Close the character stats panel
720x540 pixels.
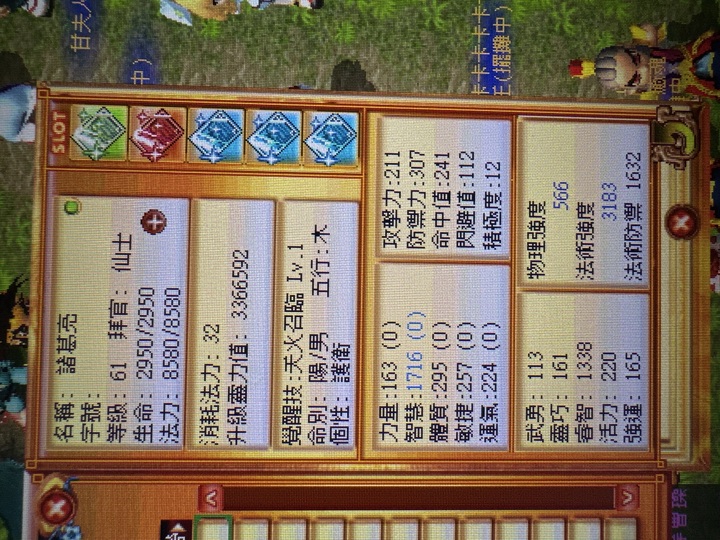click(682, 222)
